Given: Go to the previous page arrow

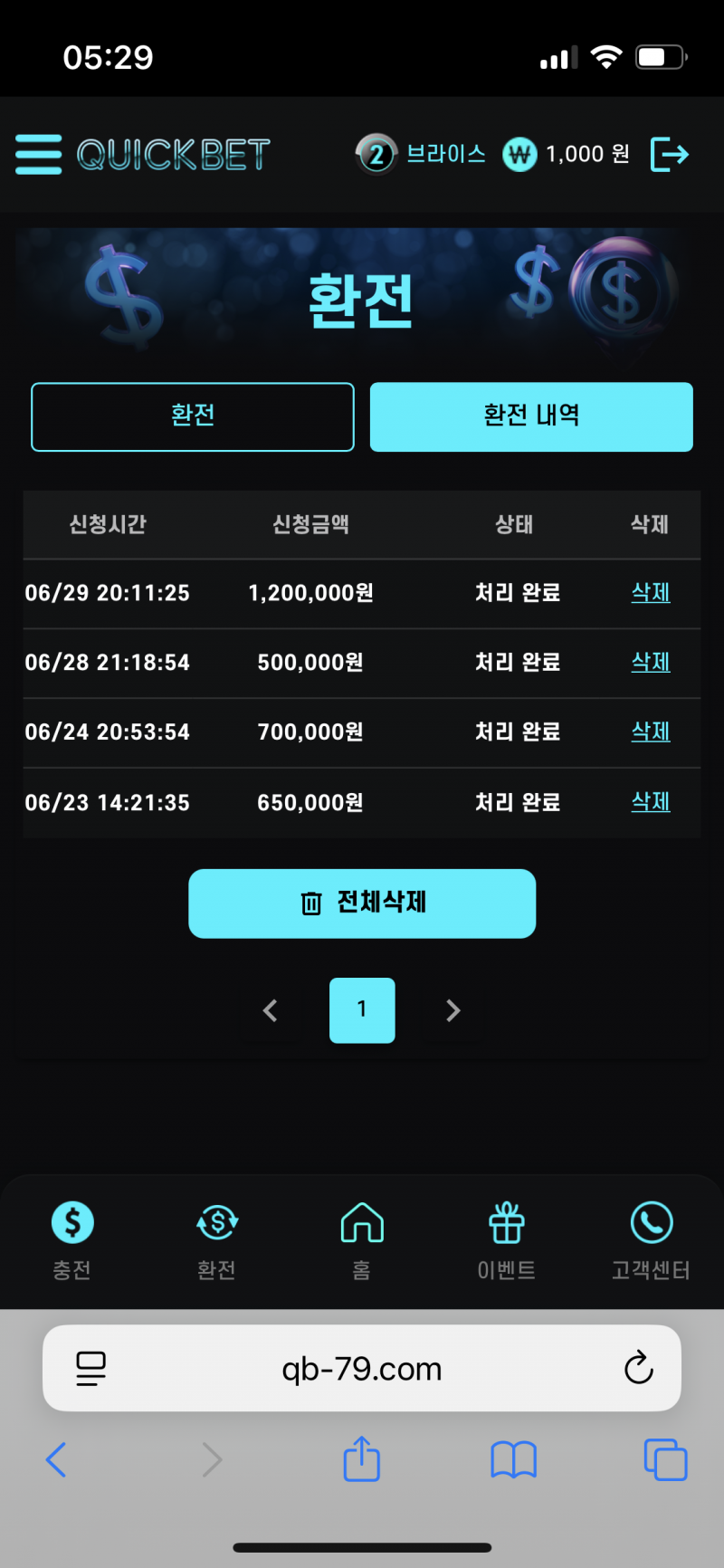Looking at the screenshot, I should point(270,1010).
